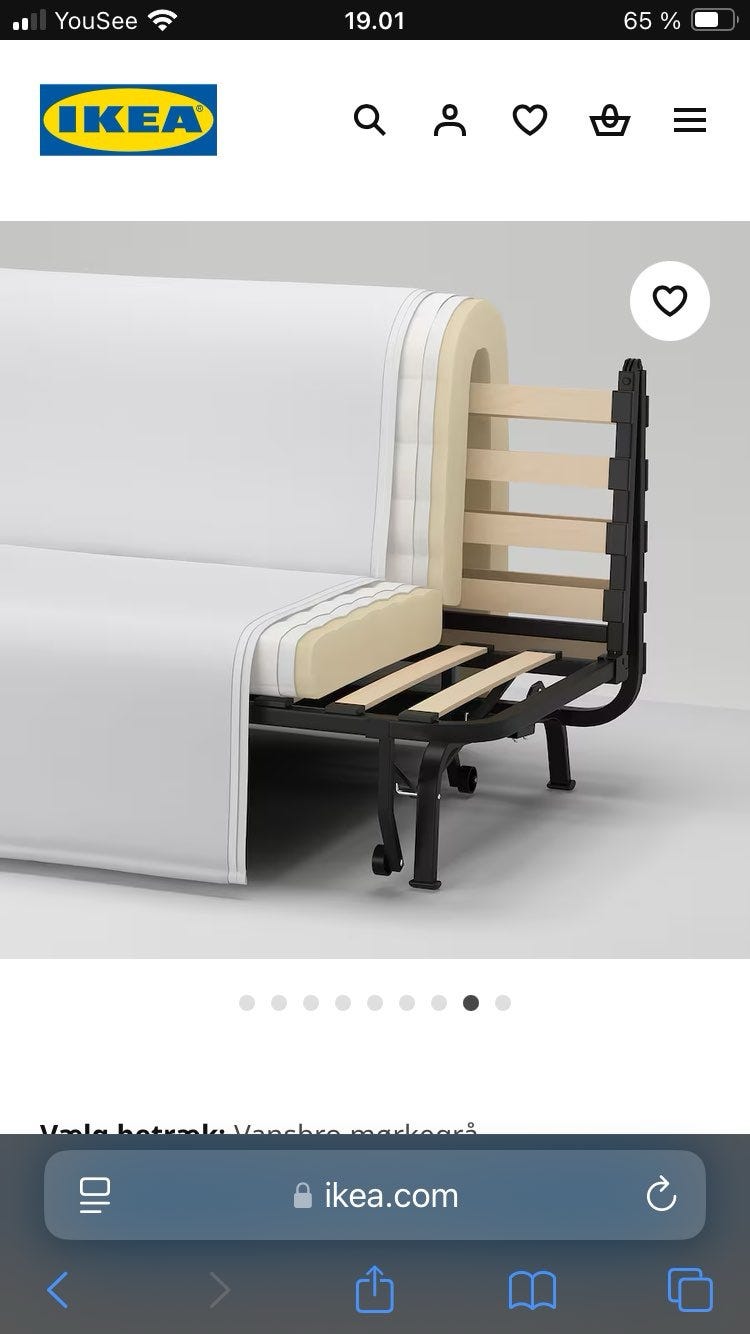Viewport: 750px width, 1334px height.
Task: Open the shopping basket
Action: point(610,121)
